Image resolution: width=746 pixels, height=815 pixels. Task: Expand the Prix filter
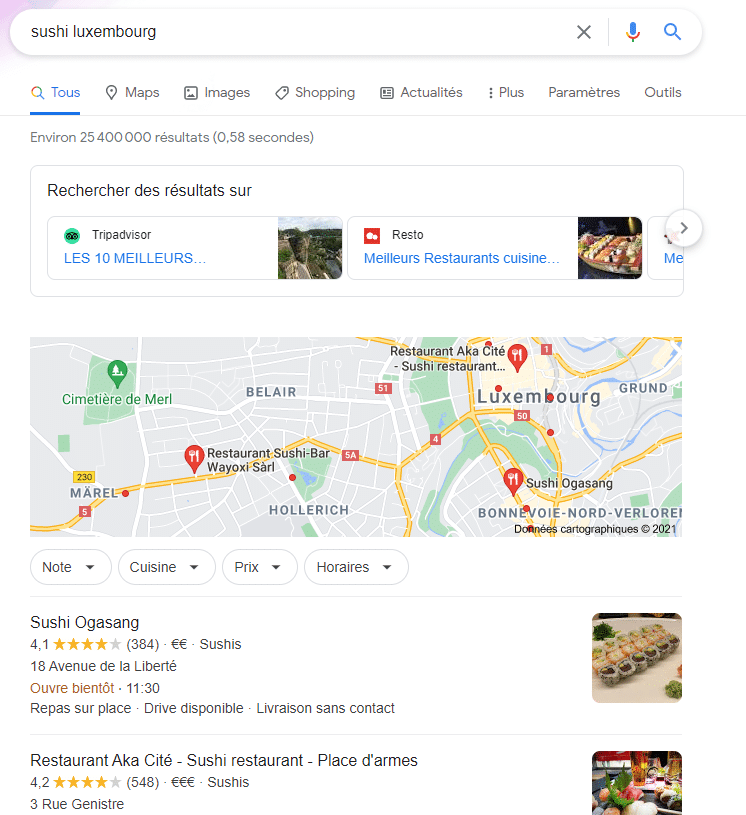tap(259, 567)
